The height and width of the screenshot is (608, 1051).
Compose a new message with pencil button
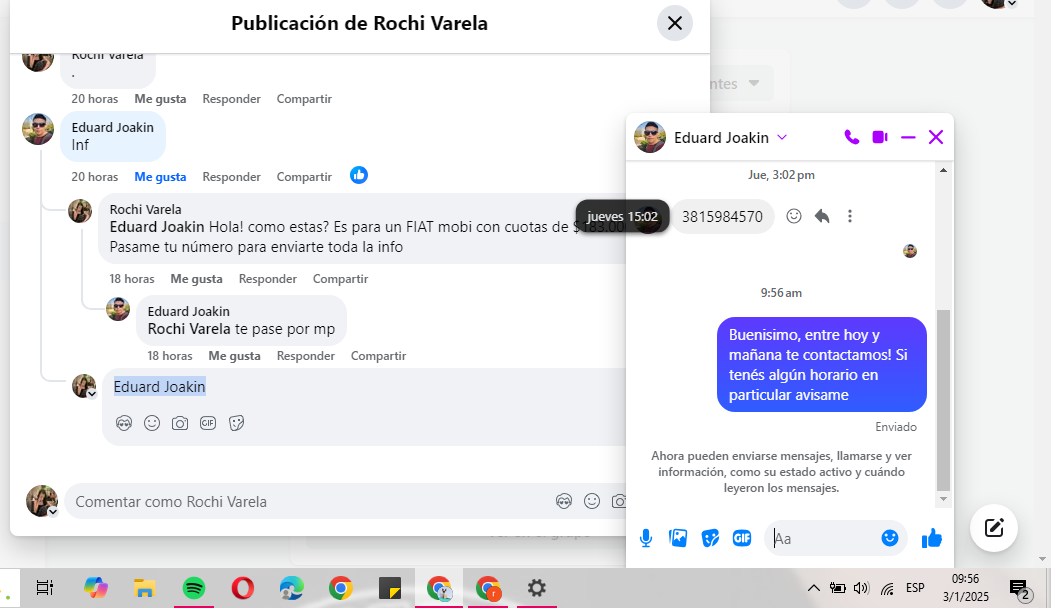click(x=993, y=528)
